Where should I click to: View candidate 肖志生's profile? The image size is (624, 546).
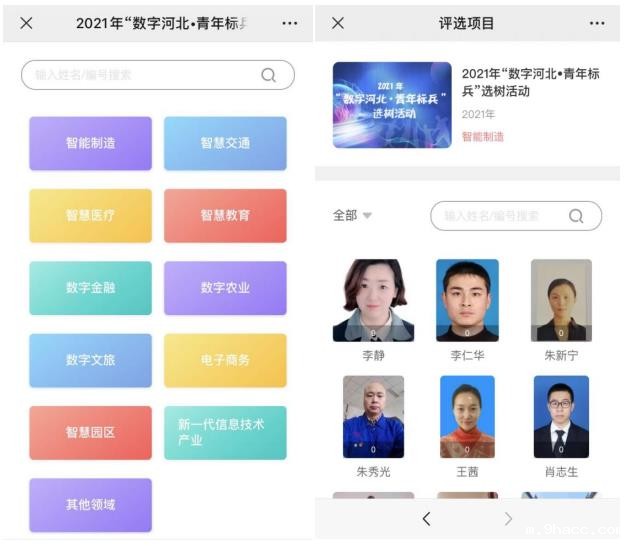coord(561,417)
